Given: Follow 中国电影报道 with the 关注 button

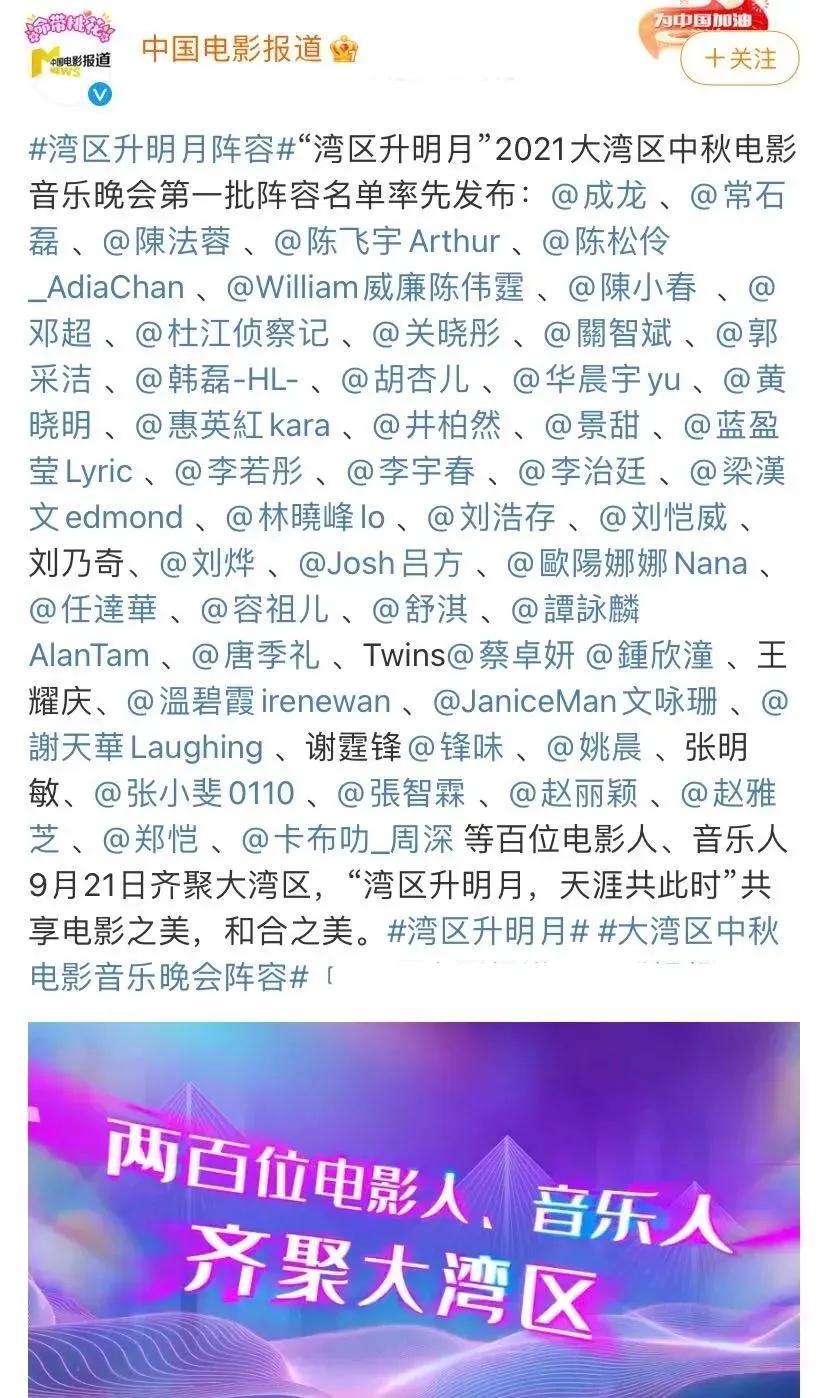Looking at the screenshot, I should click(739, 58).
